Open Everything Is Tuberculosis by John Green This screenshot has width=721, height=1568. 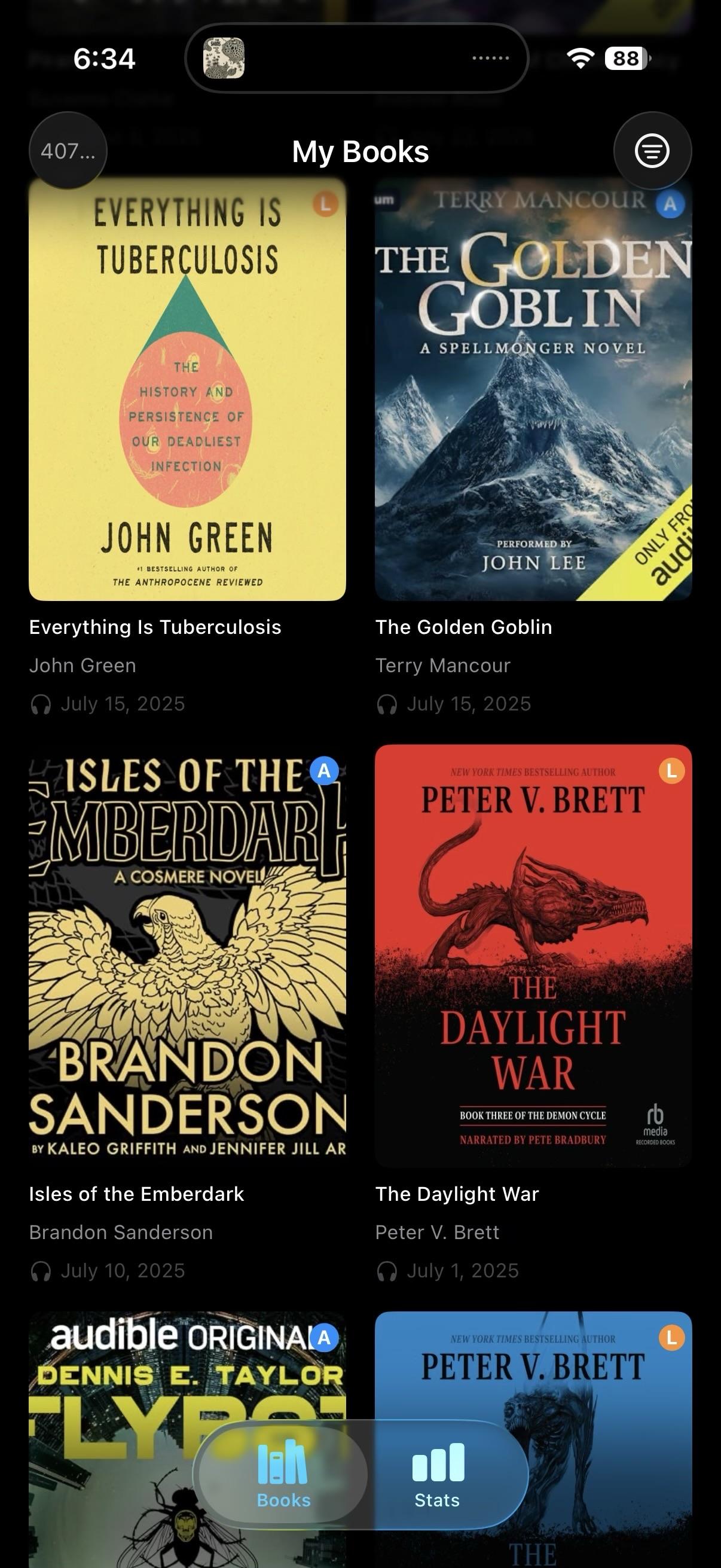[187, 389]
